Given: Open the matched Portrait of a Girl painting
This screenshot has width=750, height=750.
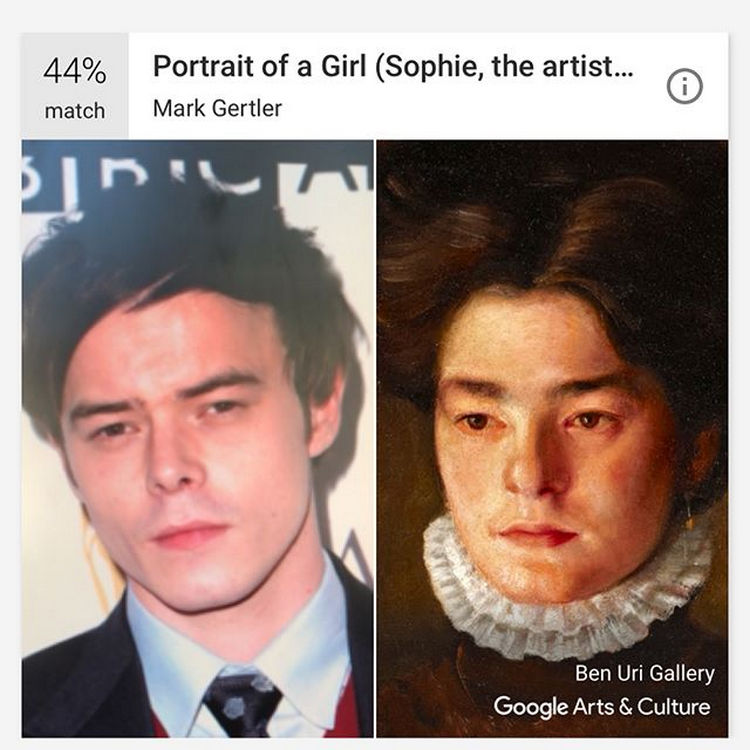Looking at the screenshot, I should 552,430.
